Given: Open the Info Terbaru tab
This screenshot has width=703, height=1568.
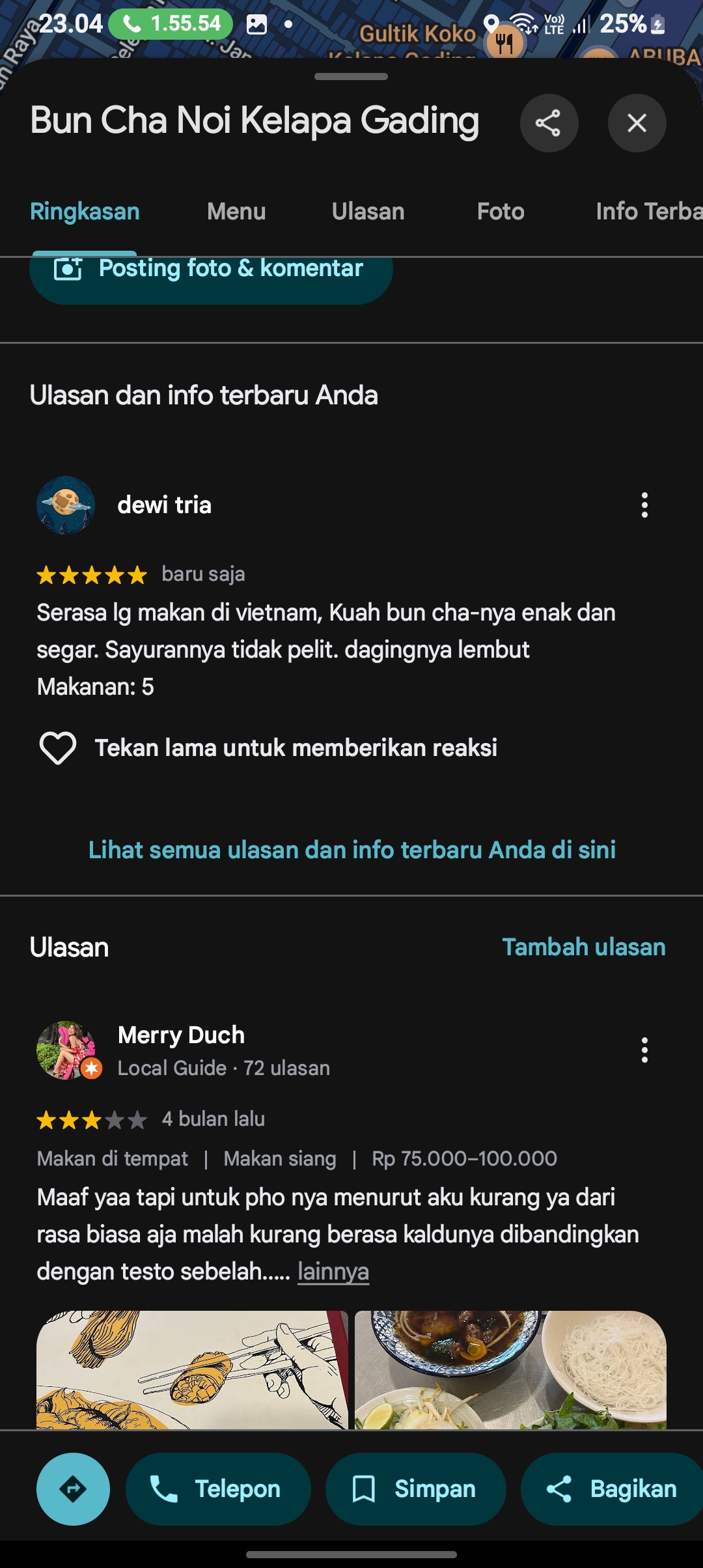Looking at the screenshot, I should (x=649, y=212).
